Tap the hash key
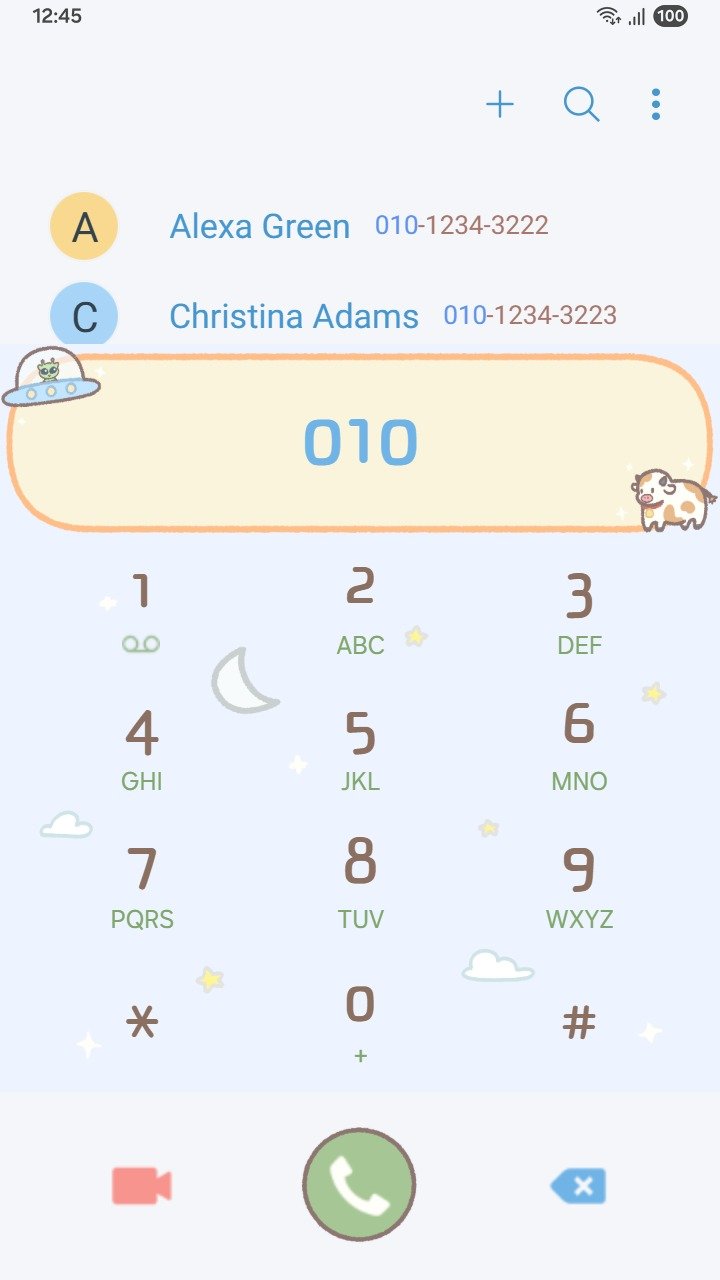This screenshot has height=1280, width=720. click(579, 1022)
